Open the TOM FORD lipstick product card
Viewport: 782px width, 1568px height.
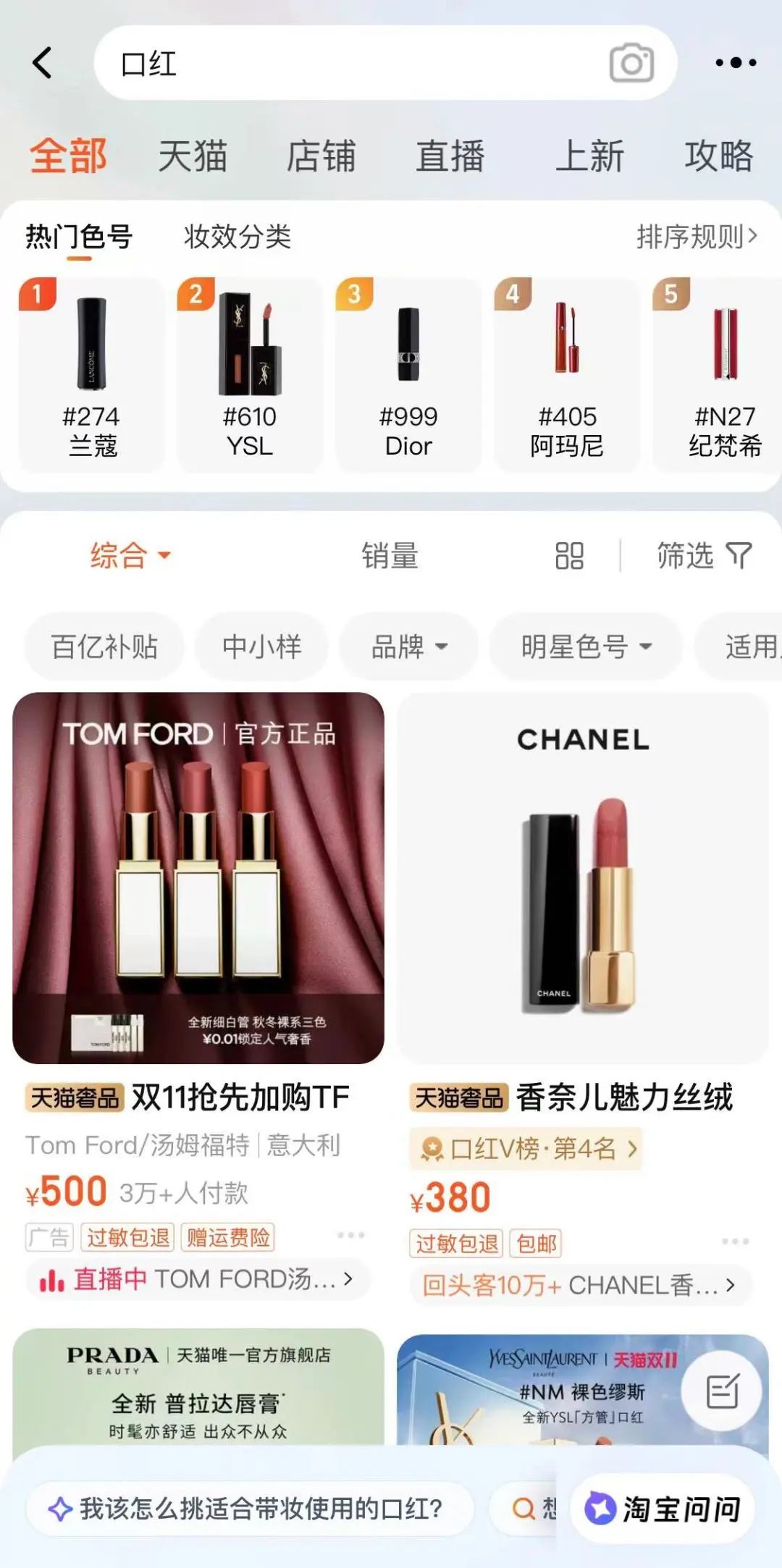pyautogui.click(x=198, y=877)
